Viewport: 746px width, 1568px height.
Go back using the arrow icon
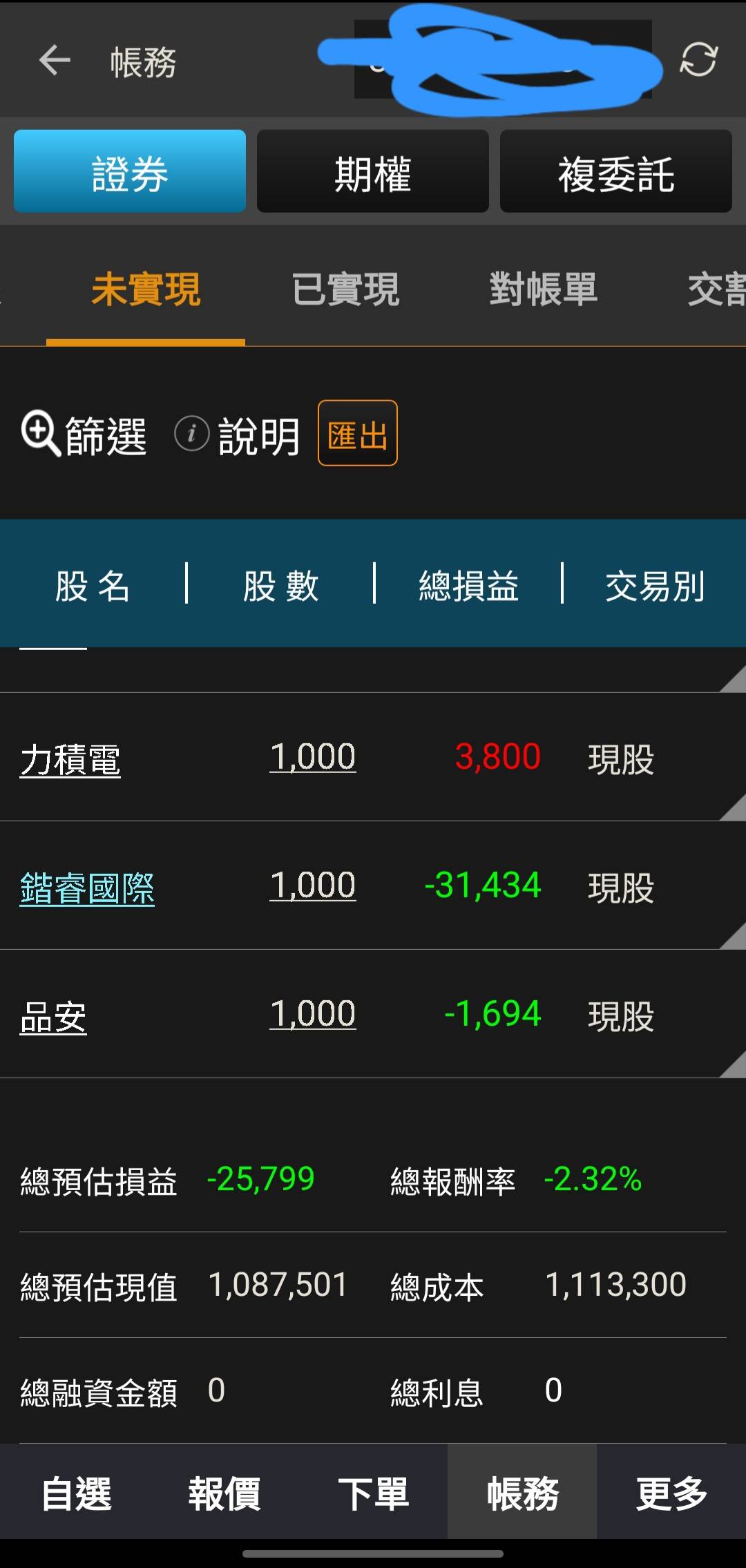tap(54, 61)
